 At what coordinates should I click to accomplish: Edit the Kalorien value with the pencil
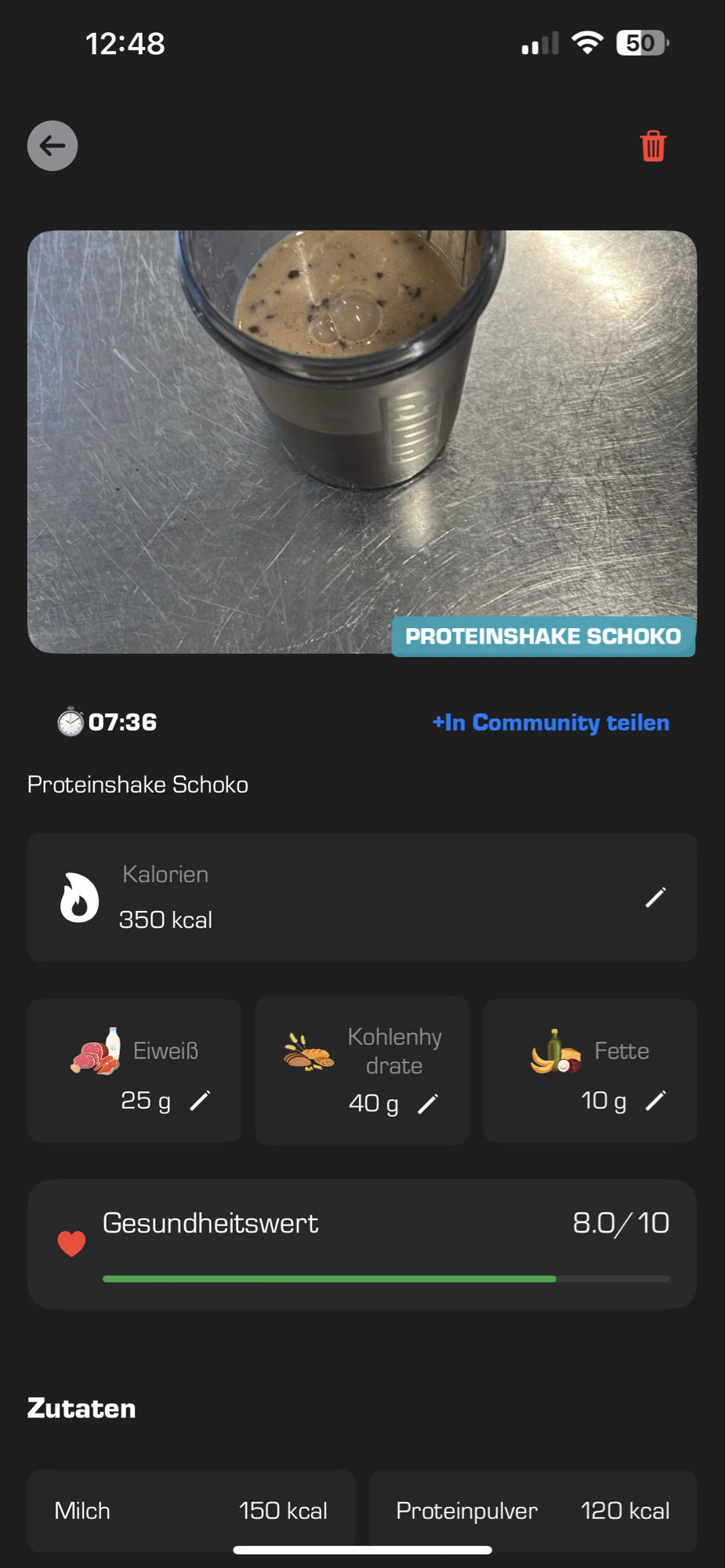click(654, 897)
